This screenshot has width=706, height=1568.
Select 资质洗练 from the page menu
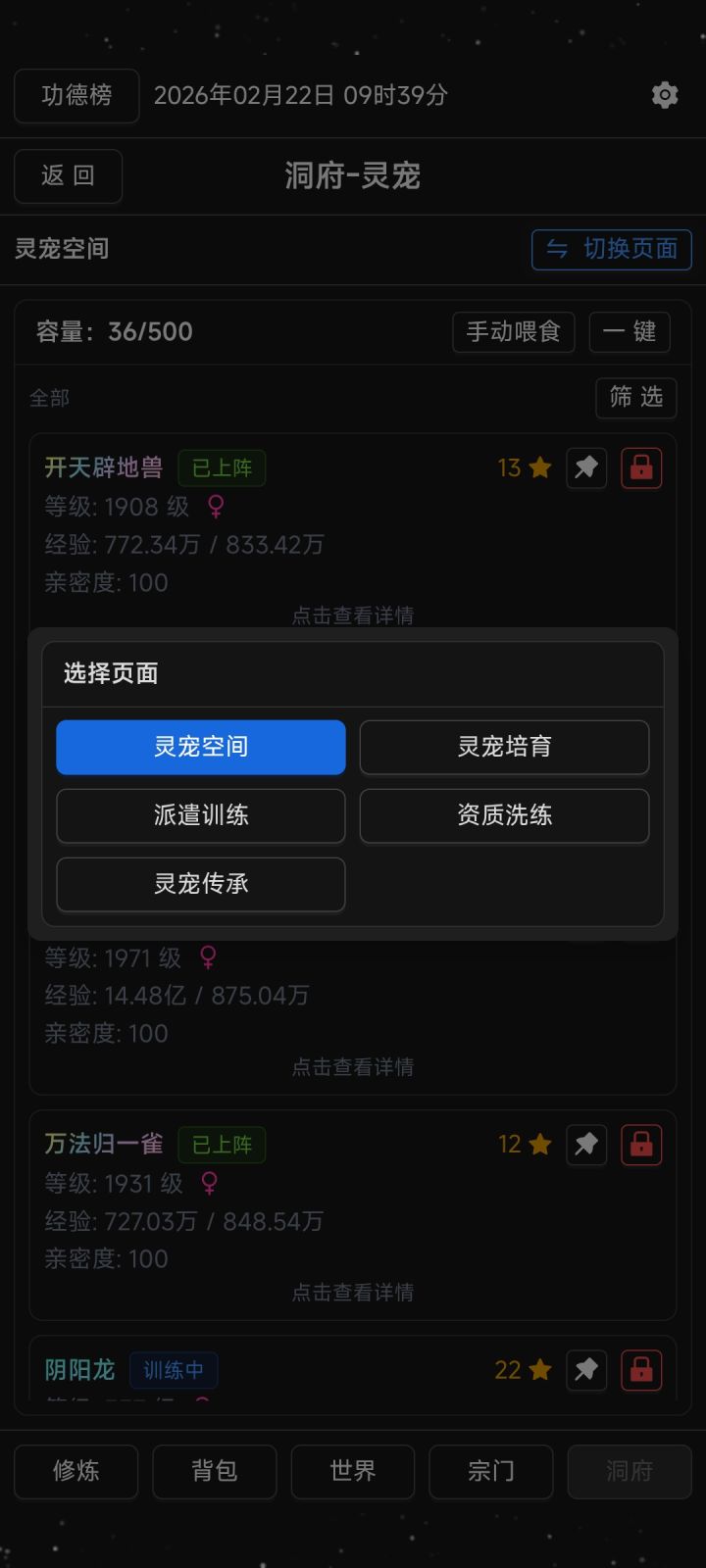[504, 815]
